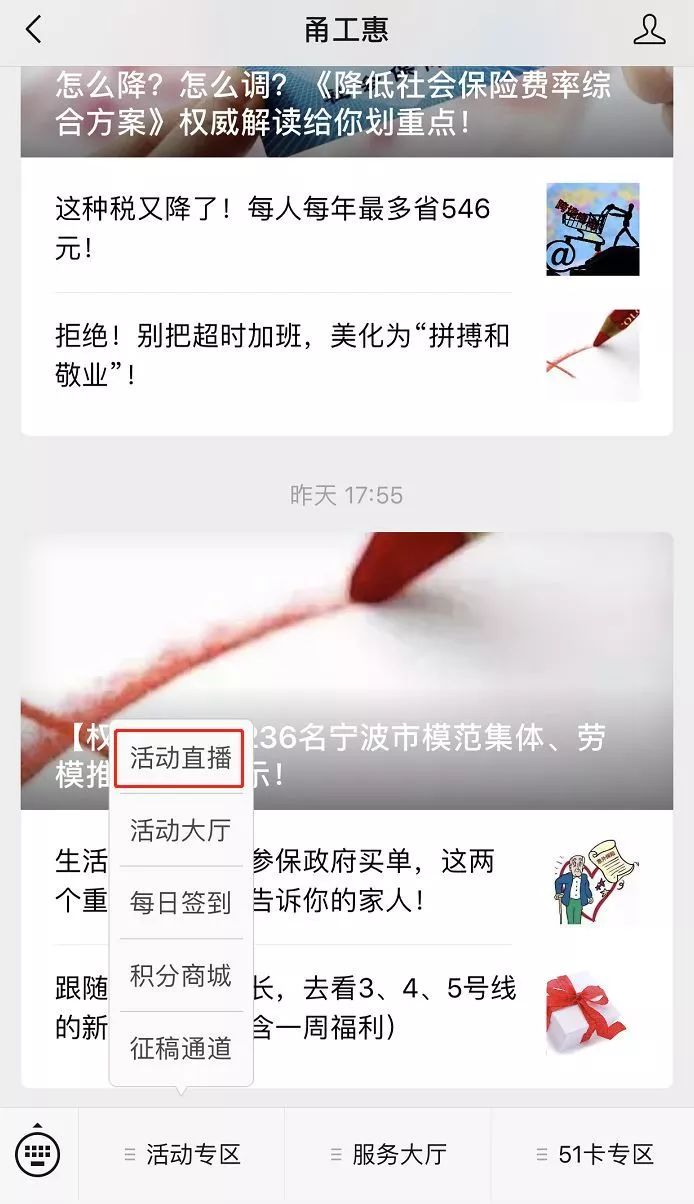Switch to keyboard input mode
Image resolution: width=694 pixels, height=1204 pixels.
[38, 1155]
